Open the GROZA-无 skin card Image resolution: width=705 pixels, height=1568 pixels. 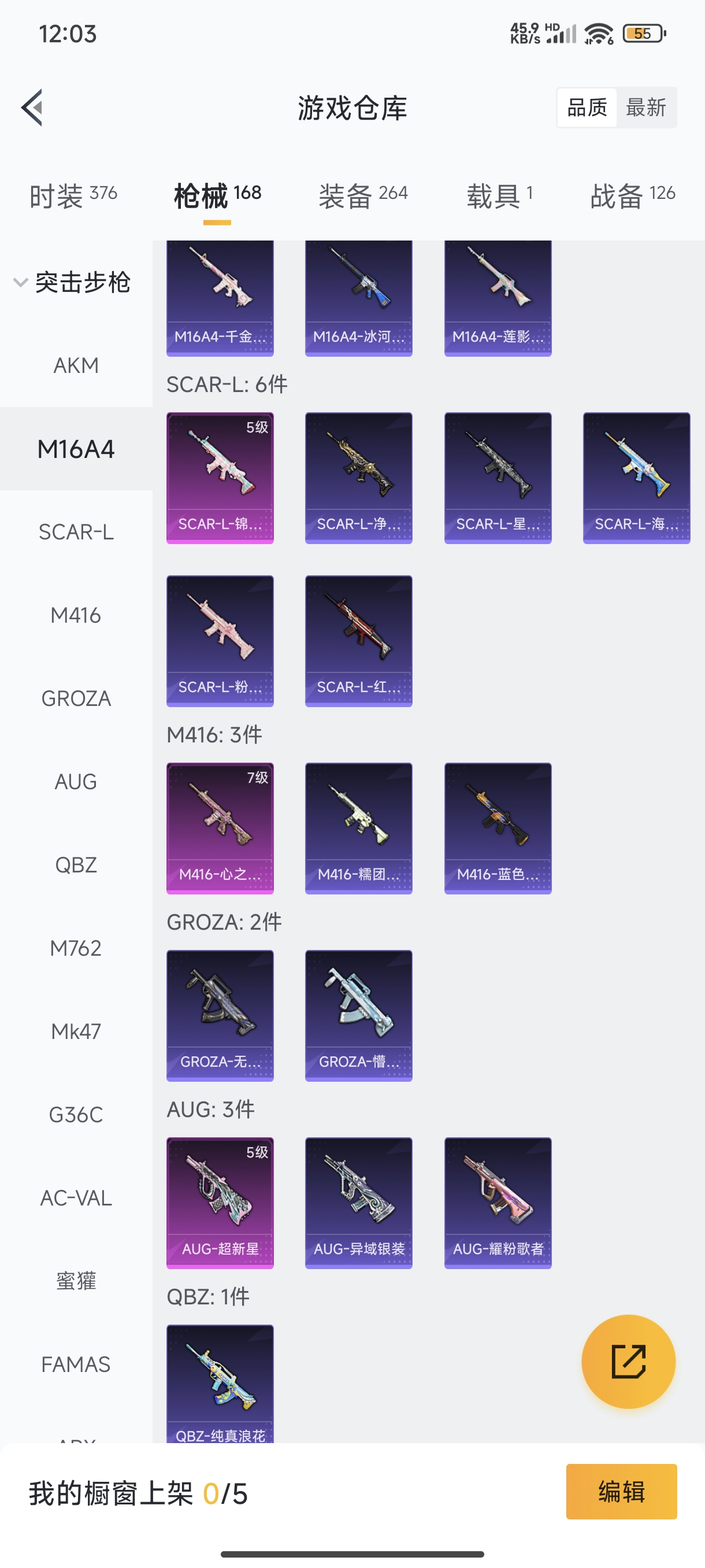point(220,1015)
